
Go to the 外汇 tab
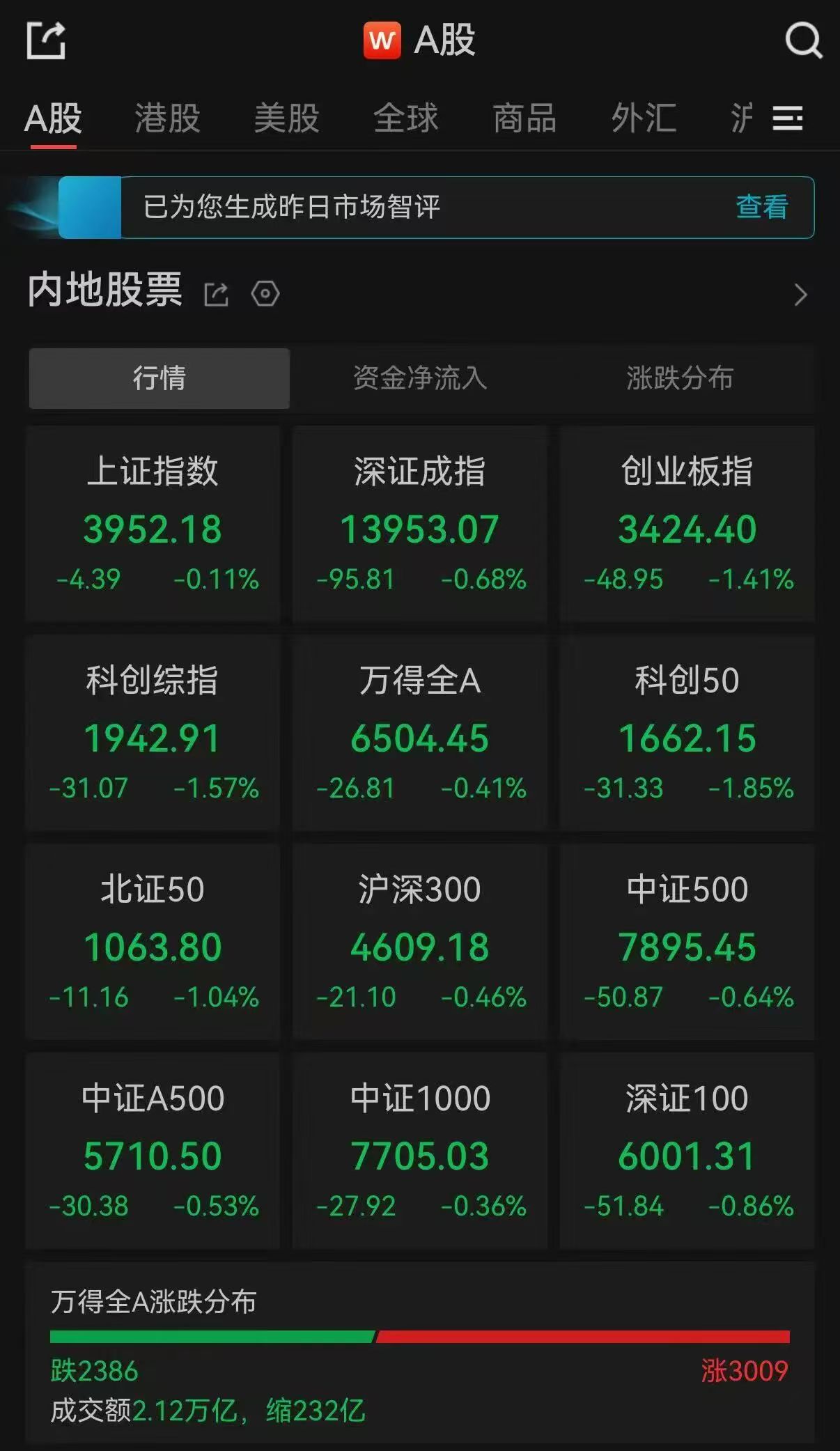point(644,118)
